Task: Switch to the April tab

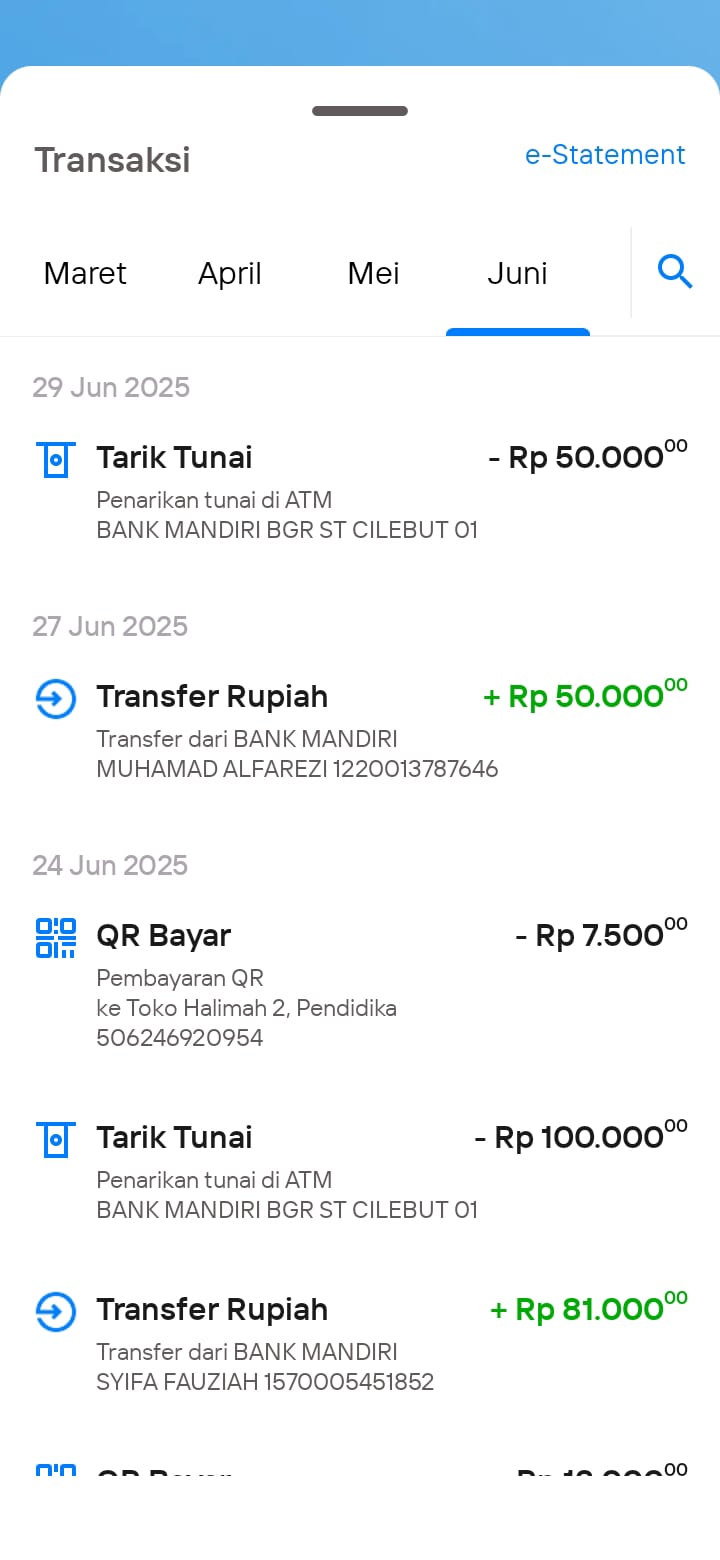Action: pyautogui.click(x=230, y=274)
